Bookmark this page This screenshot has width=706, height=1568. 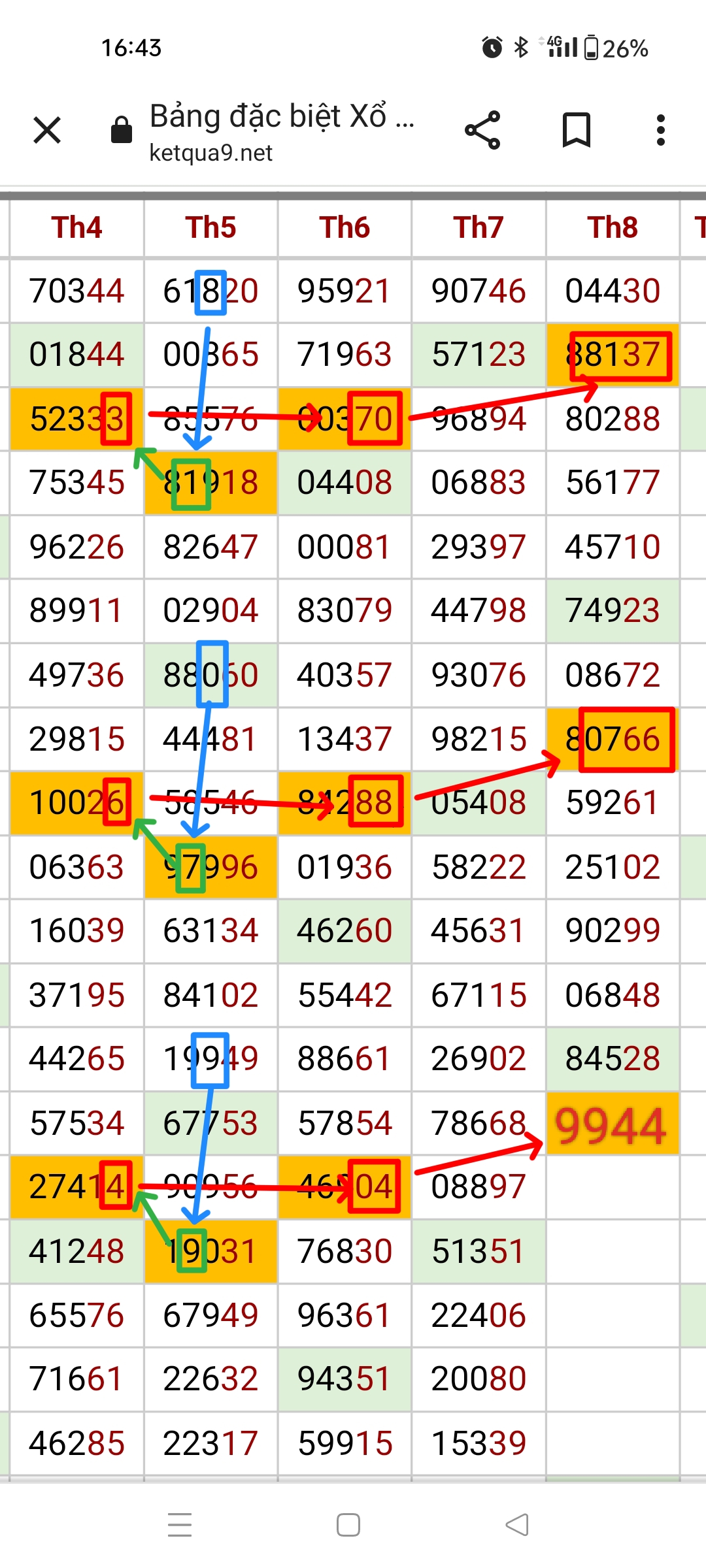click(x=576, y=130)
